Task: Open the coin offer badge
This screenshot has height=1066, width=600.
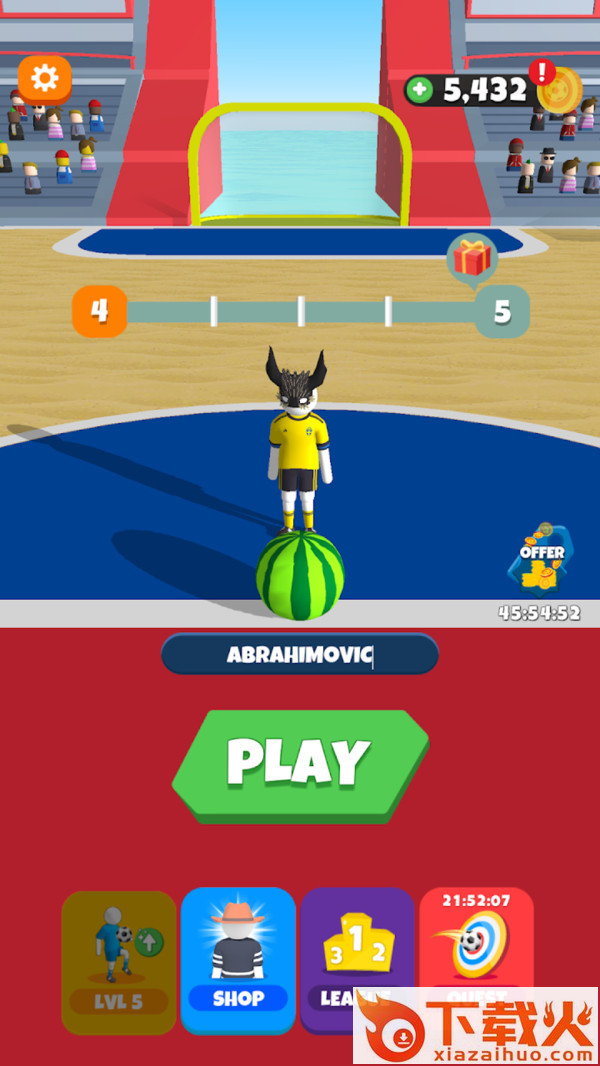Action: pos(540,560)
